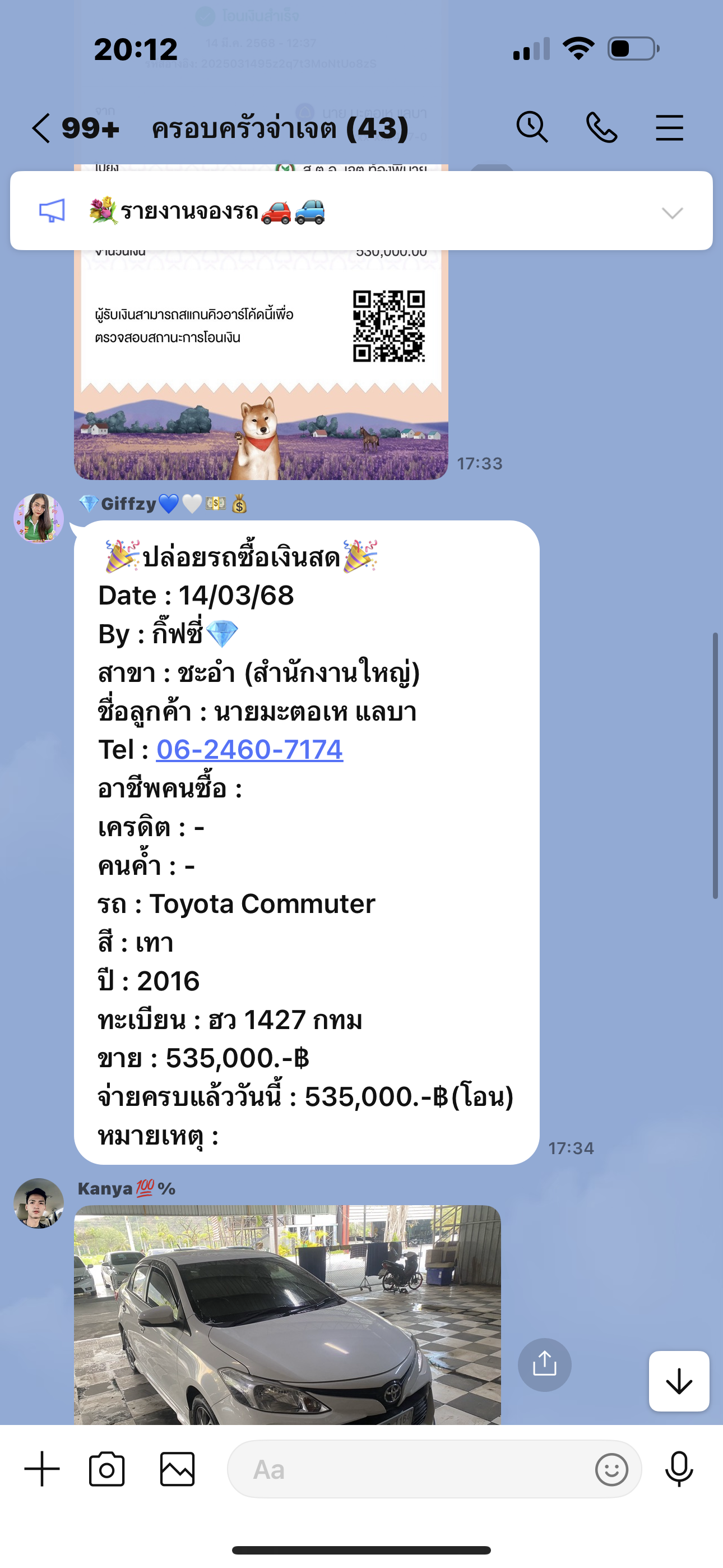Open the camera to take a photo
This screenshot has width=723, height=1568.
click(106, 1469)
